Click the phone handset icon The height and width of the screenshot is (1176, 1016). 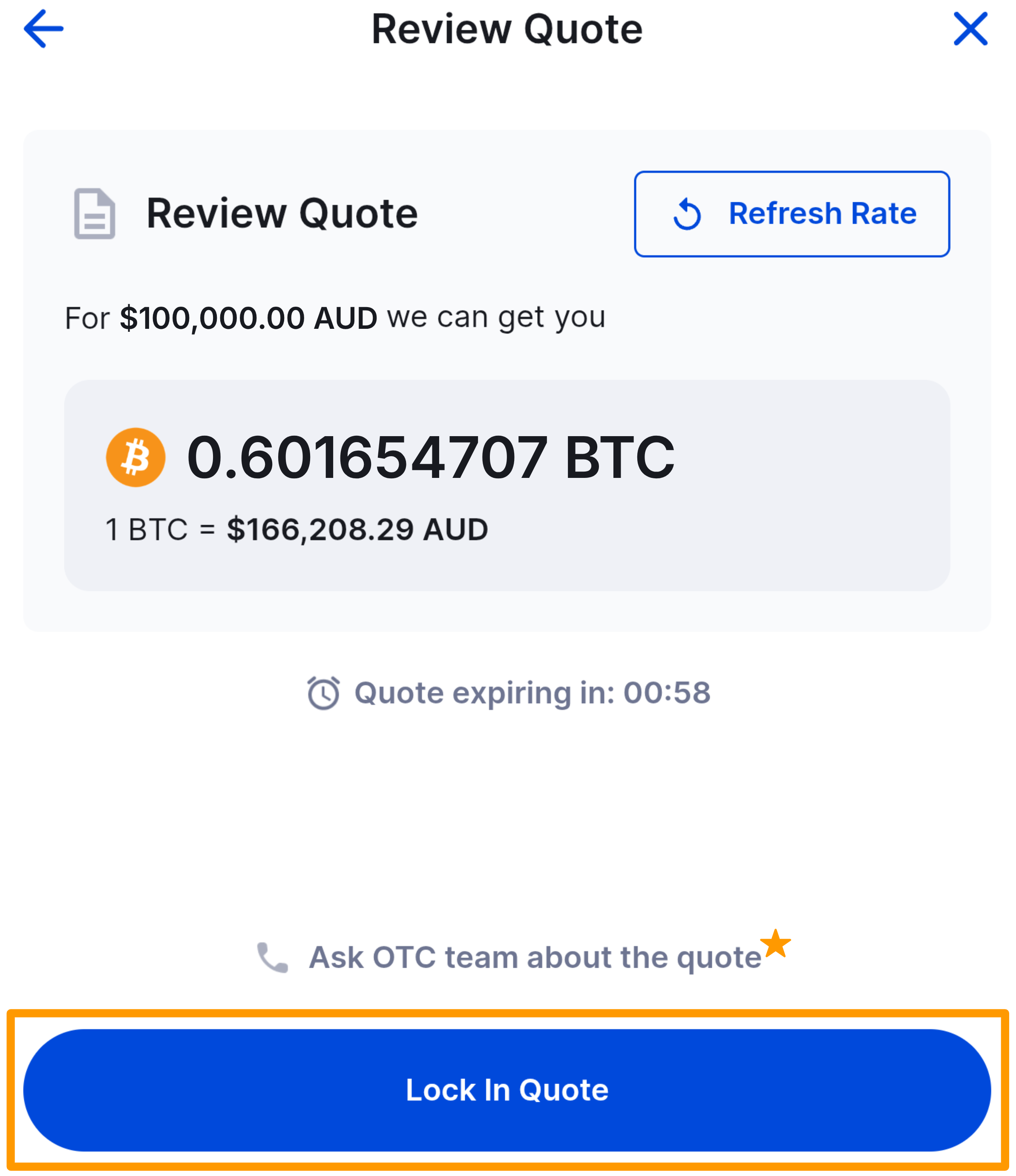tap(271, 958)
